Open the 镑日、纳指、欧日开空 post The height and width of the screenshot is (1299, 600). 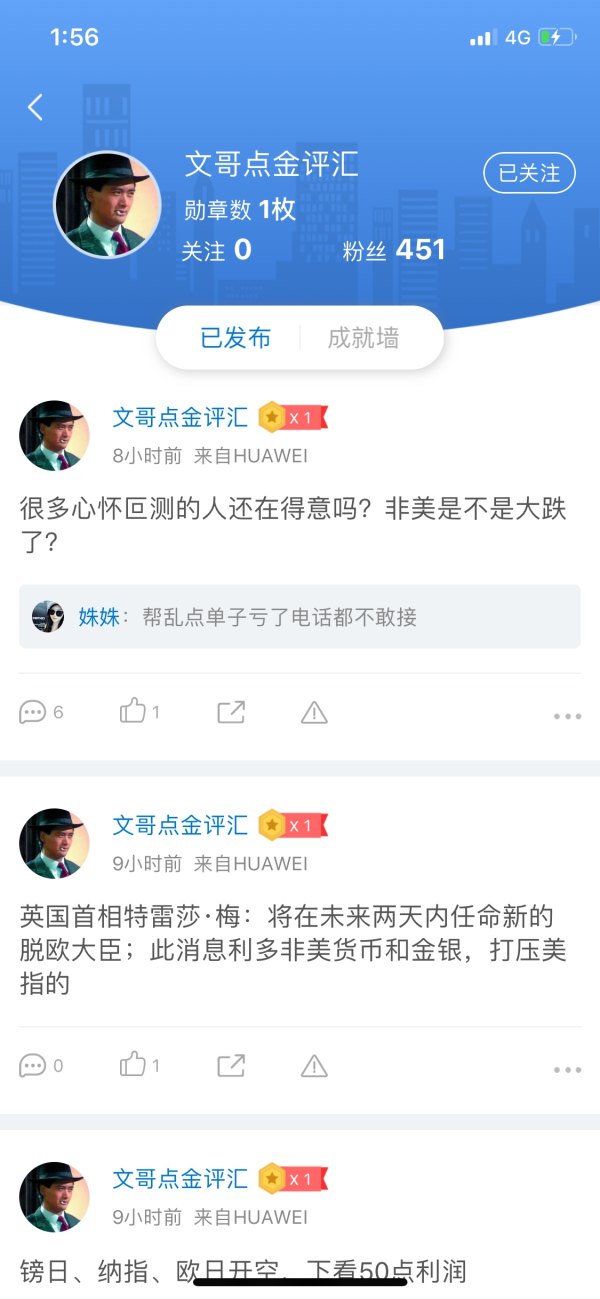click(x=243, y=1271)
